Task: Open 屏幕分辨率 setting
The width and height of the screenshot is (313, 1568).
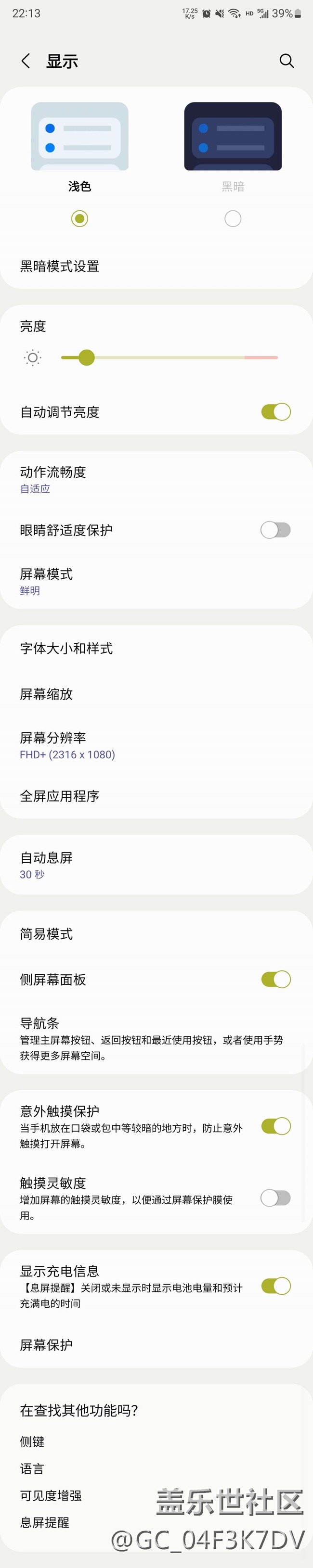Action: (67, 745)
